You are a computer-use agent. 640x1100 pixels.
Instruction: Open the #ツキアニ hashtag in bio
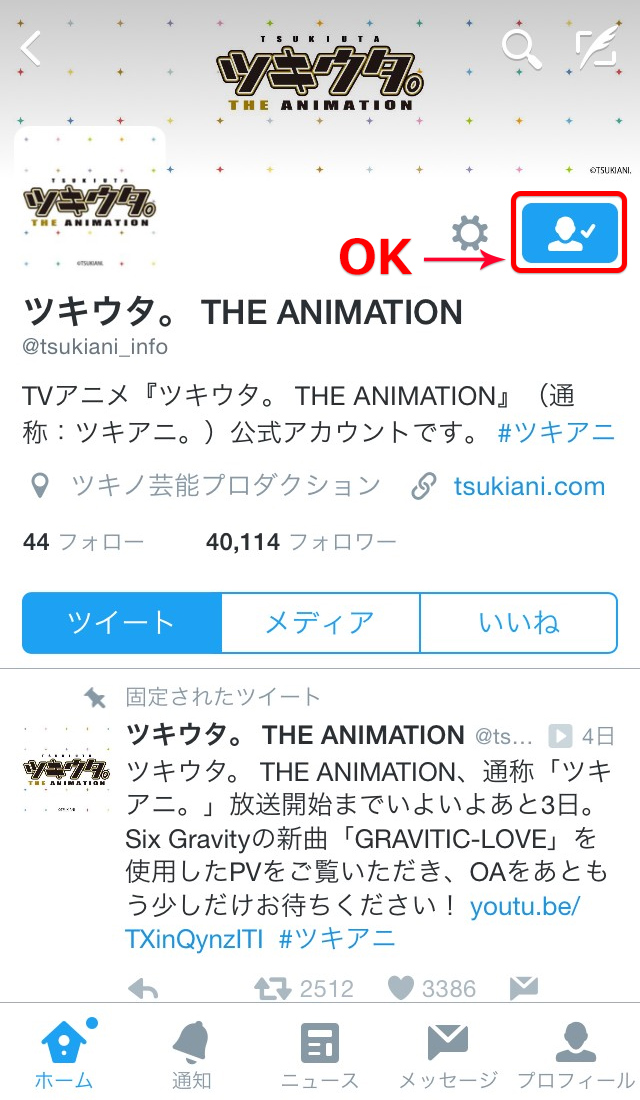pos(555,434)
